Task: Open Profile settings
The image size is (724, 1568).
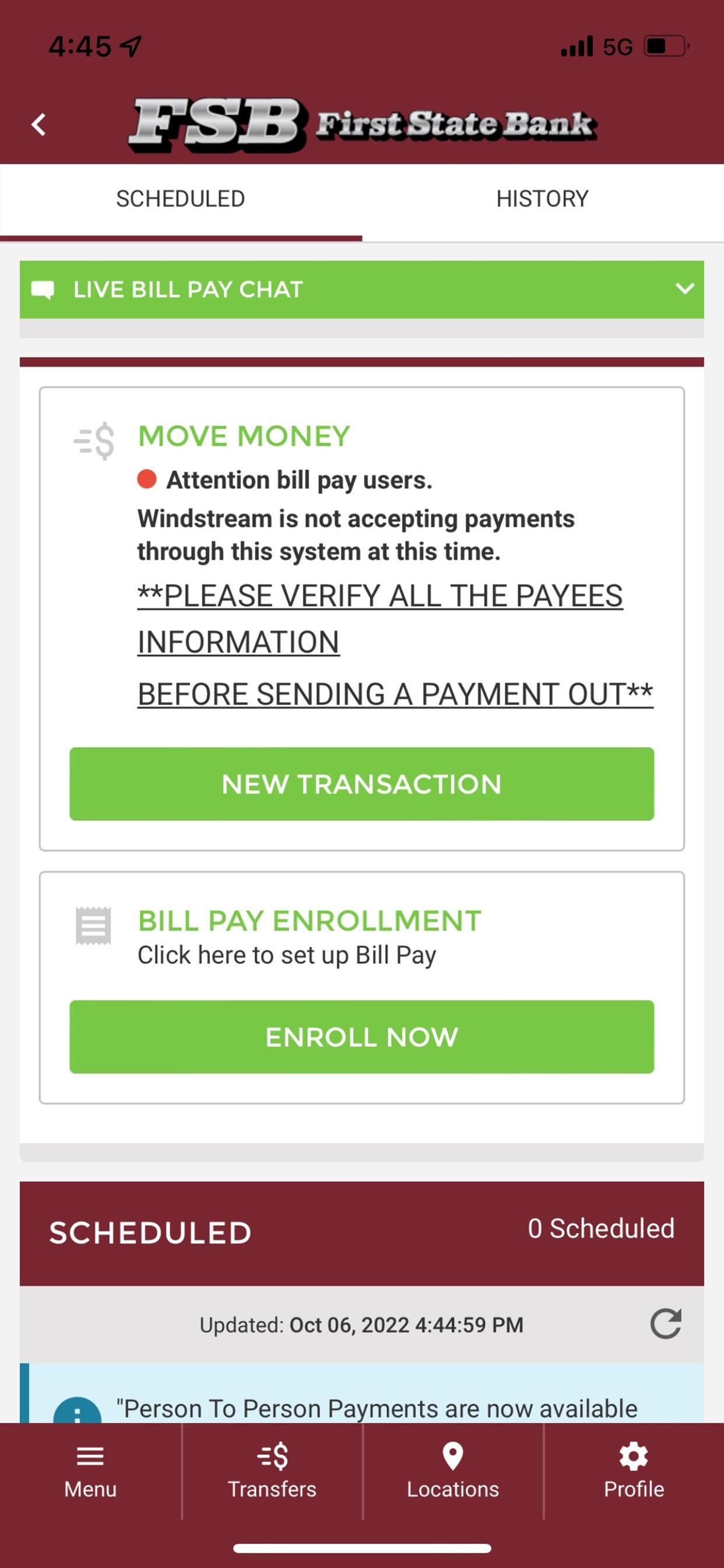Action: coord(634,1472)
